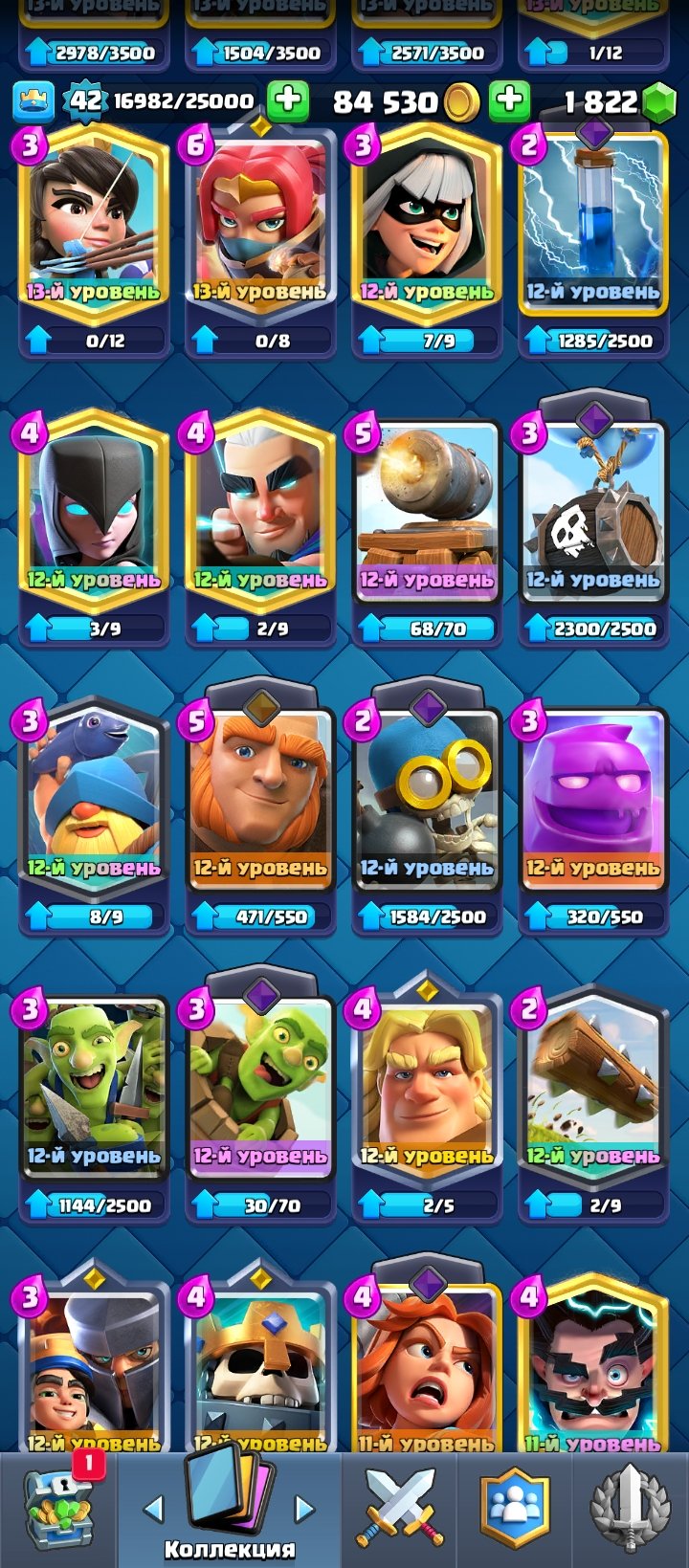689x1568 pixels.
Task: Tap the green plus next to gold coins
Action: tap(509, 100)
